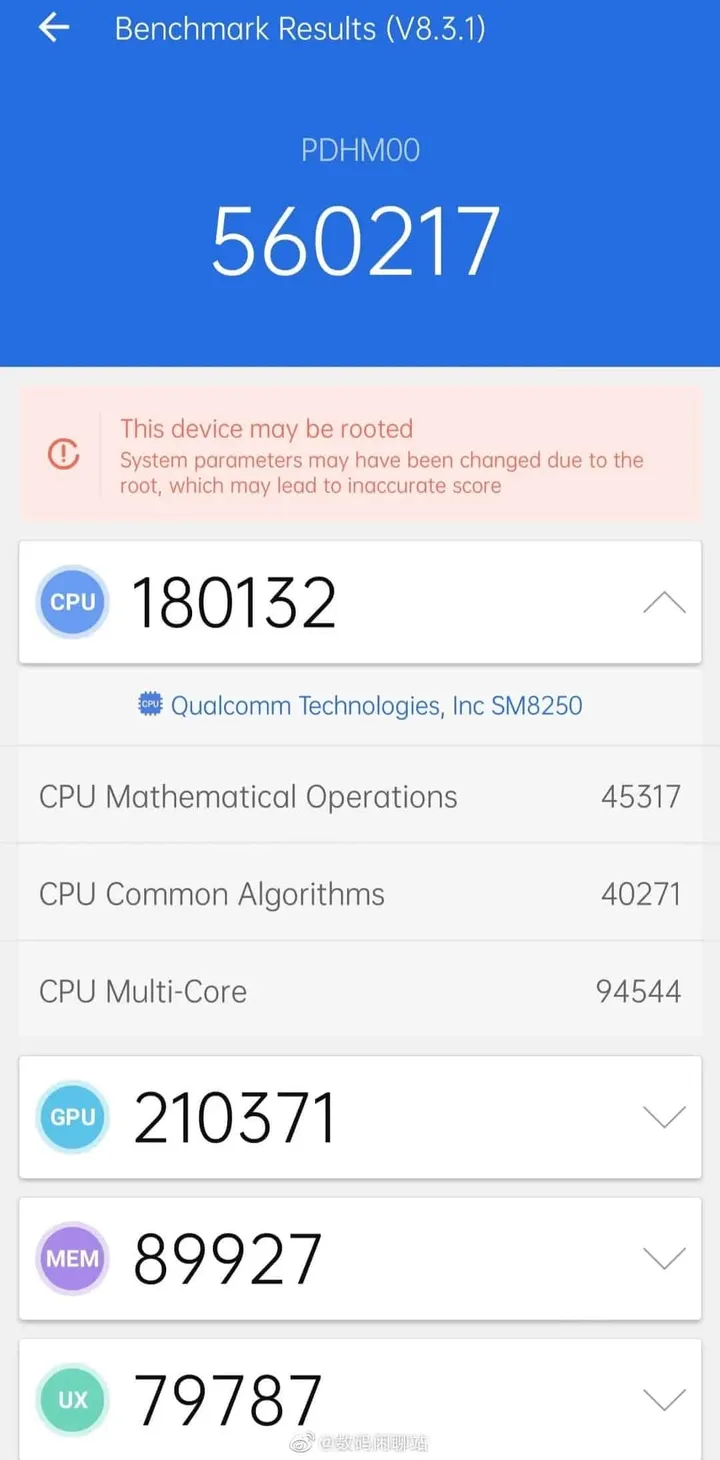Image resolution: width=720 pixels, height=1460 pixels.
Task: Click the GPU circular badge icon
Action: pos(71,1117)
